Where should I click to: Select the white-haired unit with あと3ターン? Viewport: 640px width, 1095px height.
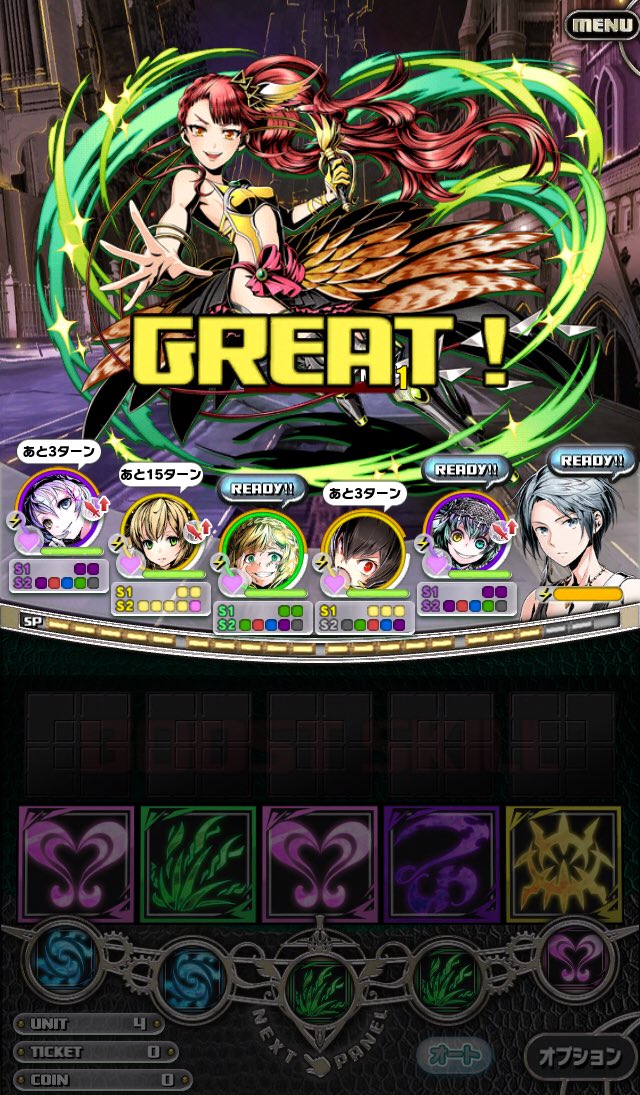59,509
